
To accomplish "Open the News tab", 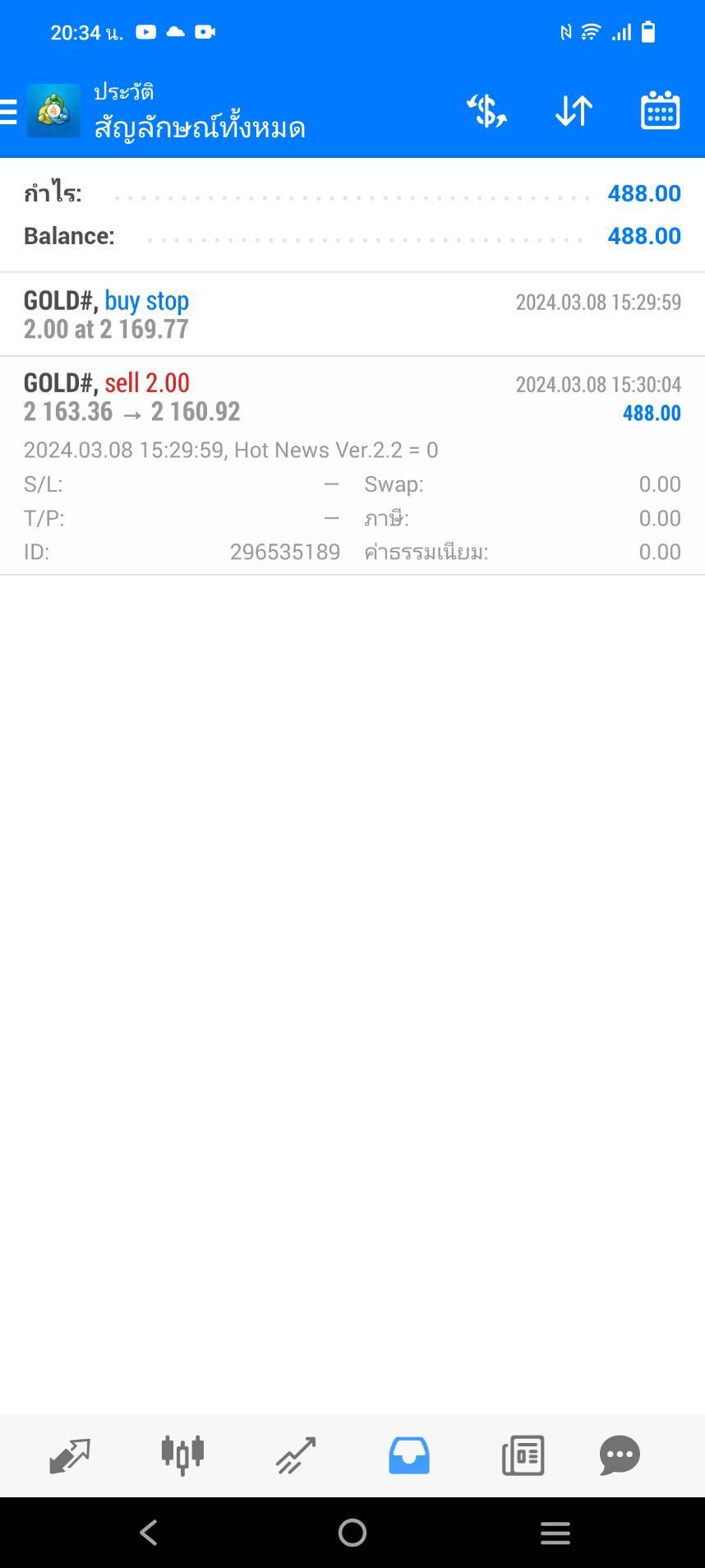I will (523, 1455).
